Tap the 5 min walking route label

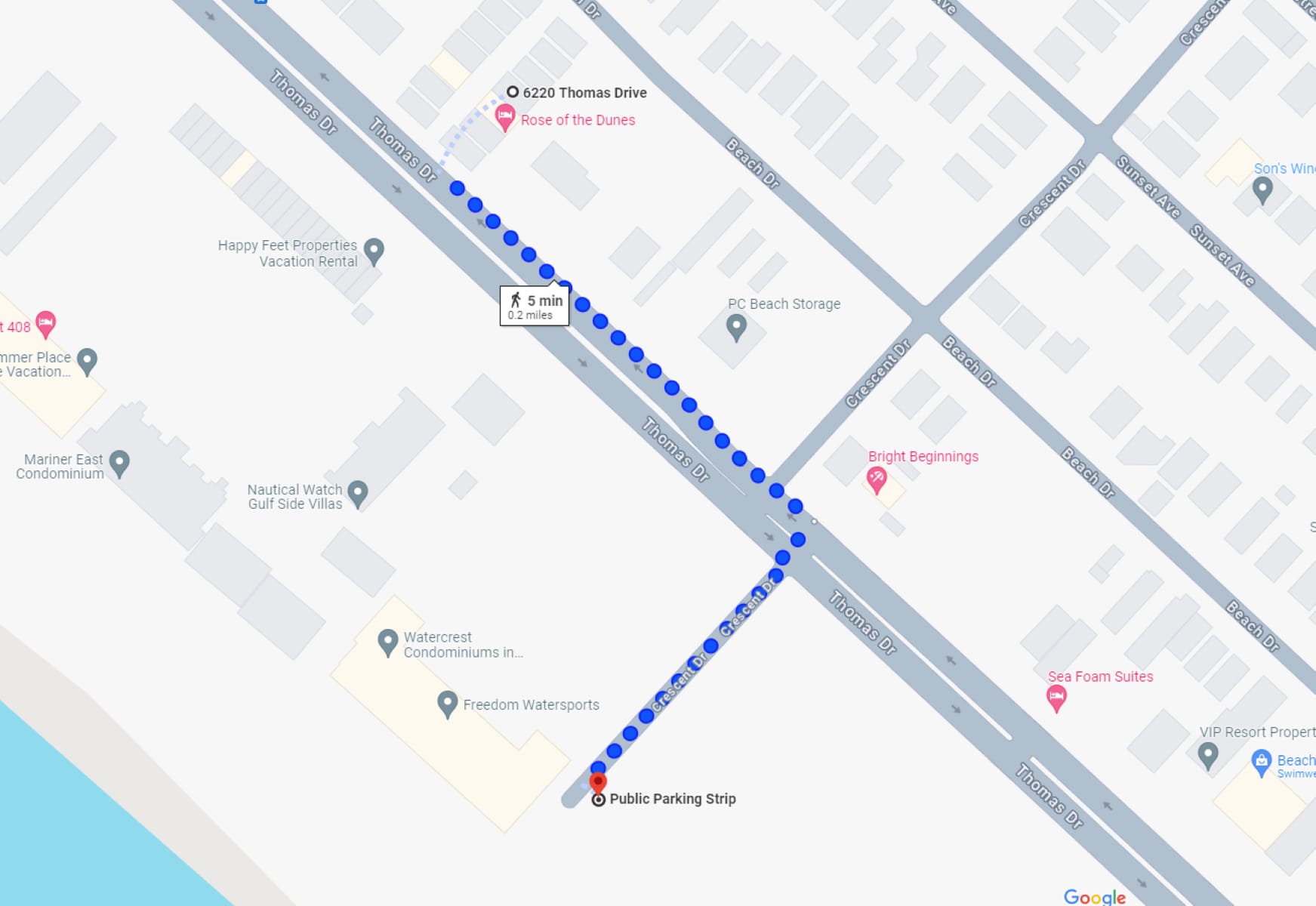click(535, 306)
